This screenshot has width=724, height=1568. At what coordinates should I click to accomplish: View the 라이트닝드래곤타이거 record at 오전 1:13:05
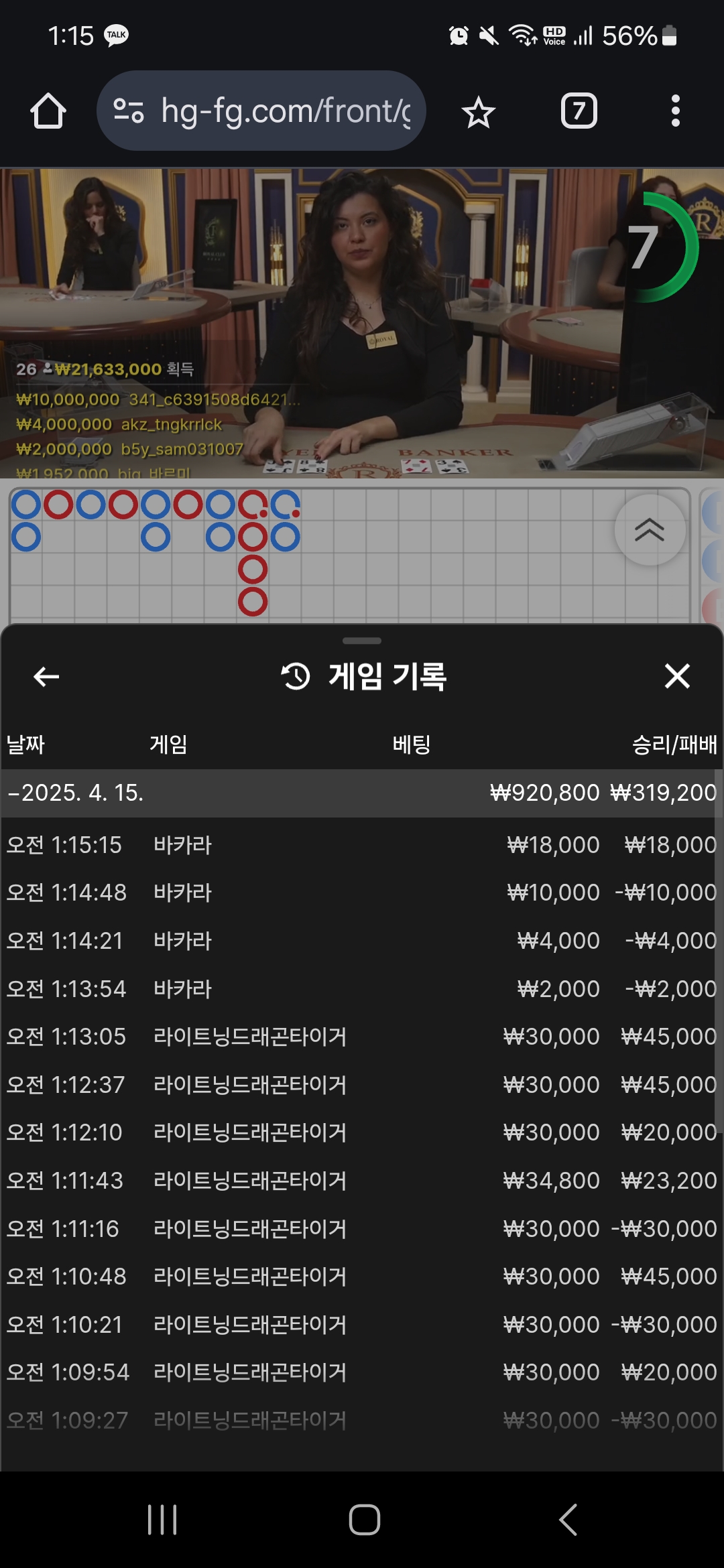click(362, 1037)
